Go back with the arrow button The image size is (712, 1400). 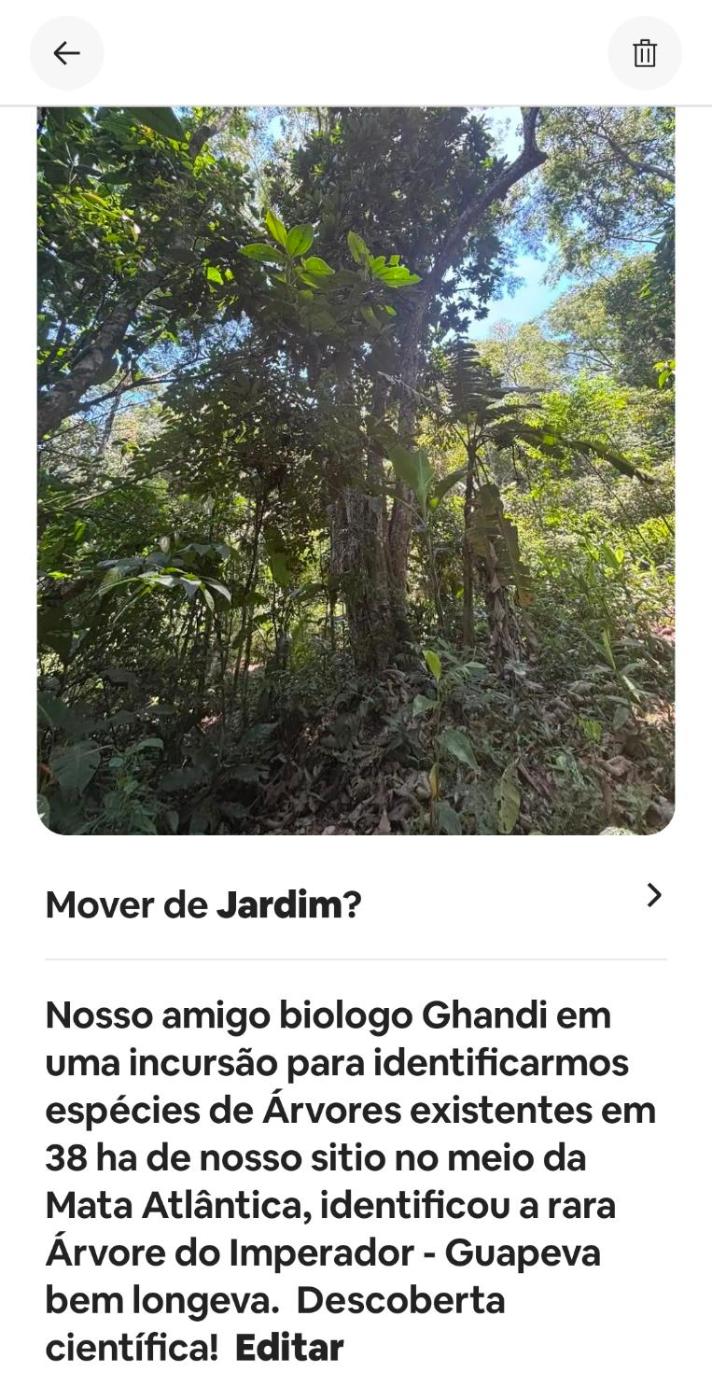[x=67, y=53]
